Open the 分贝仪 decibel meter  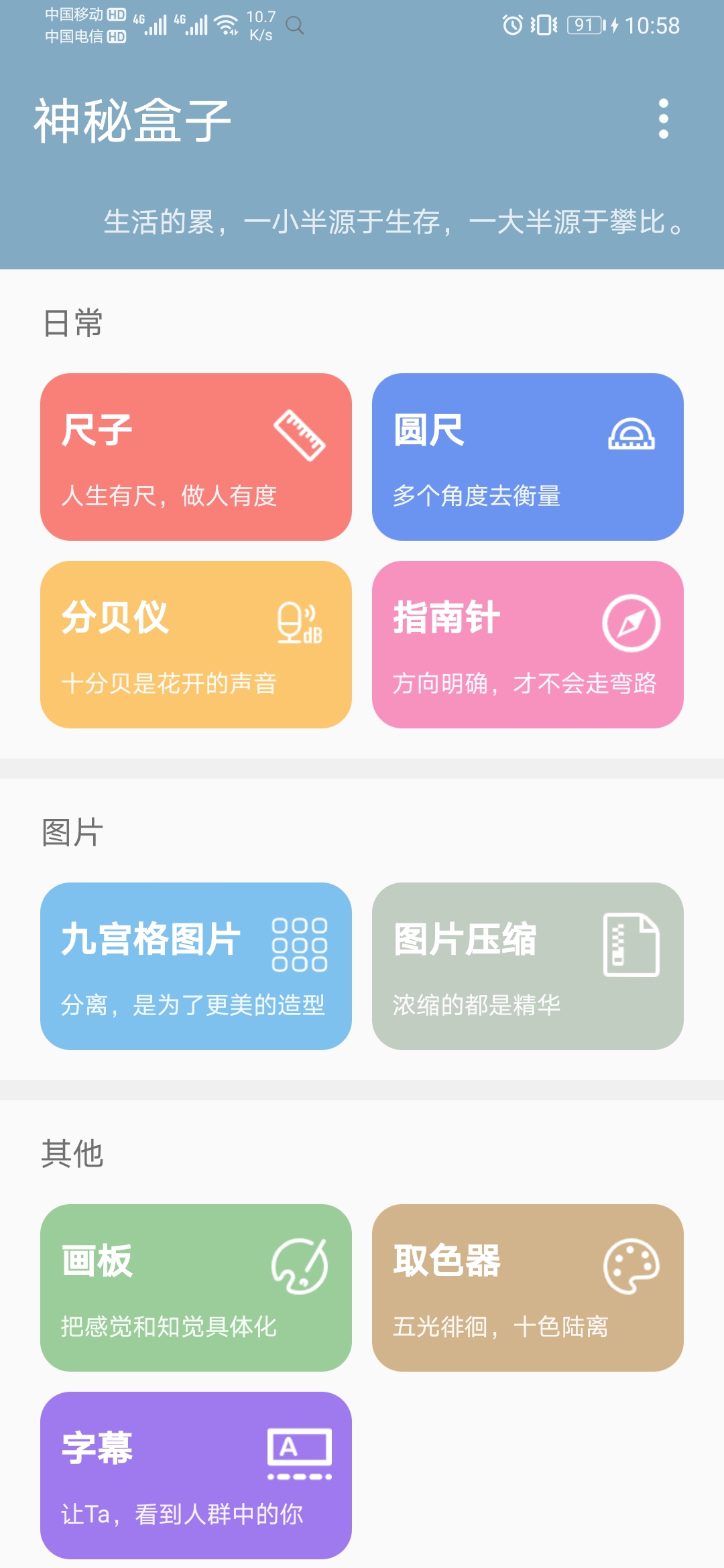[196, 645]
